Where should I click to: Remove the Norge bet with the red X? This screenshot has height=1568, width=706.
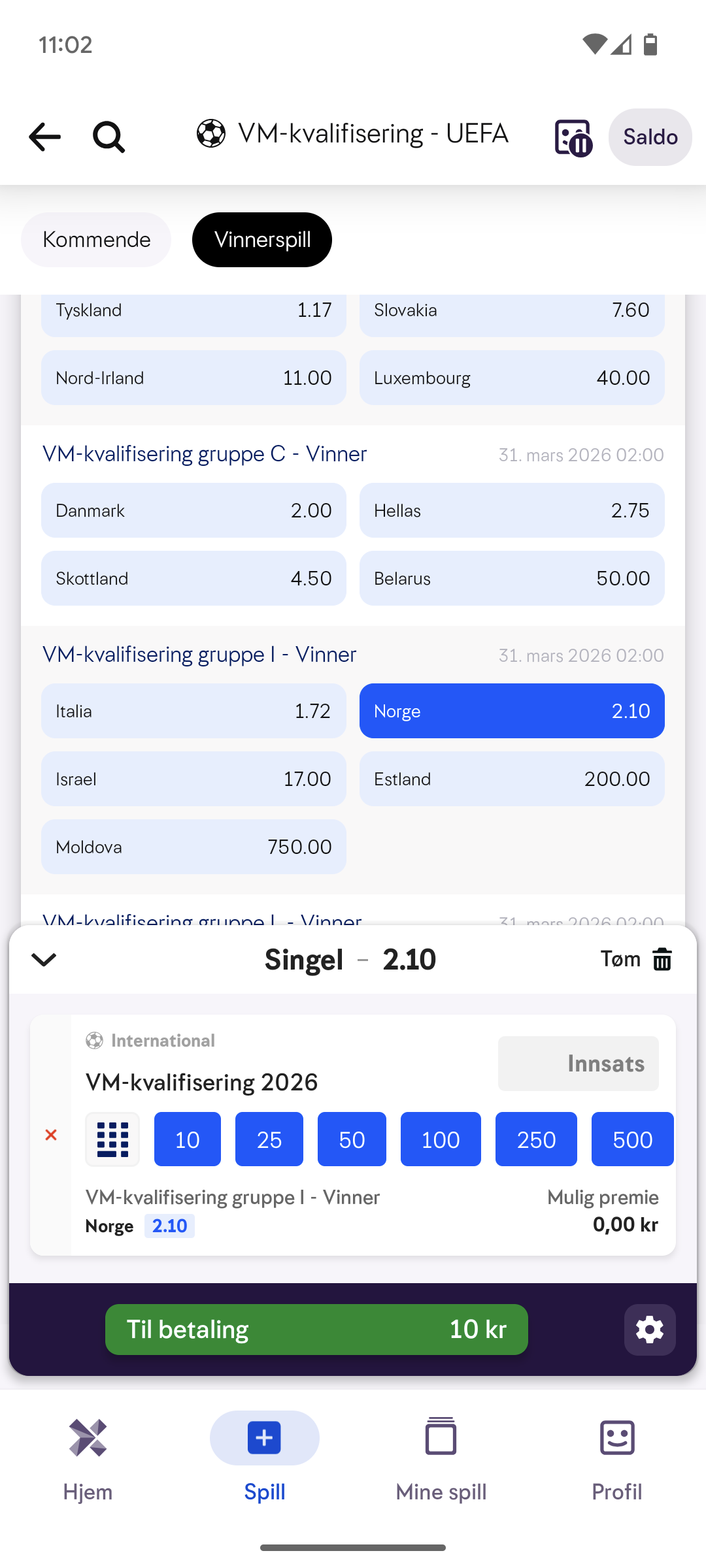pos(51,1135)
